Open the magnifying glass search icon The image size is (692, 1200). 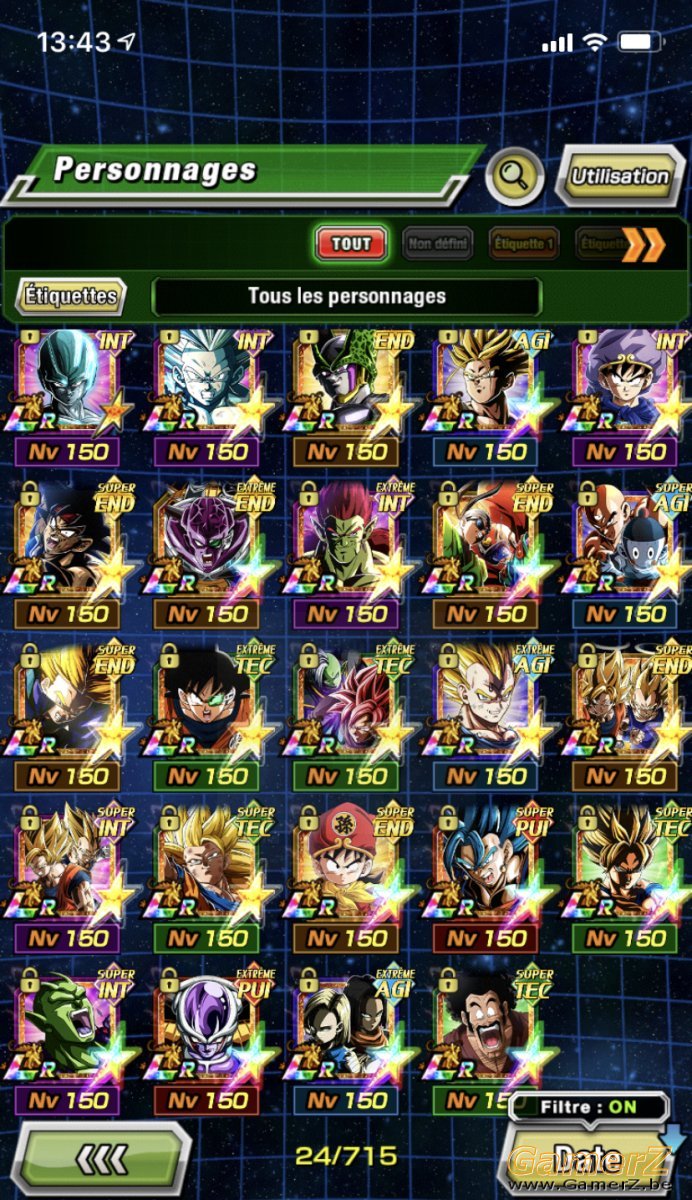514,177
